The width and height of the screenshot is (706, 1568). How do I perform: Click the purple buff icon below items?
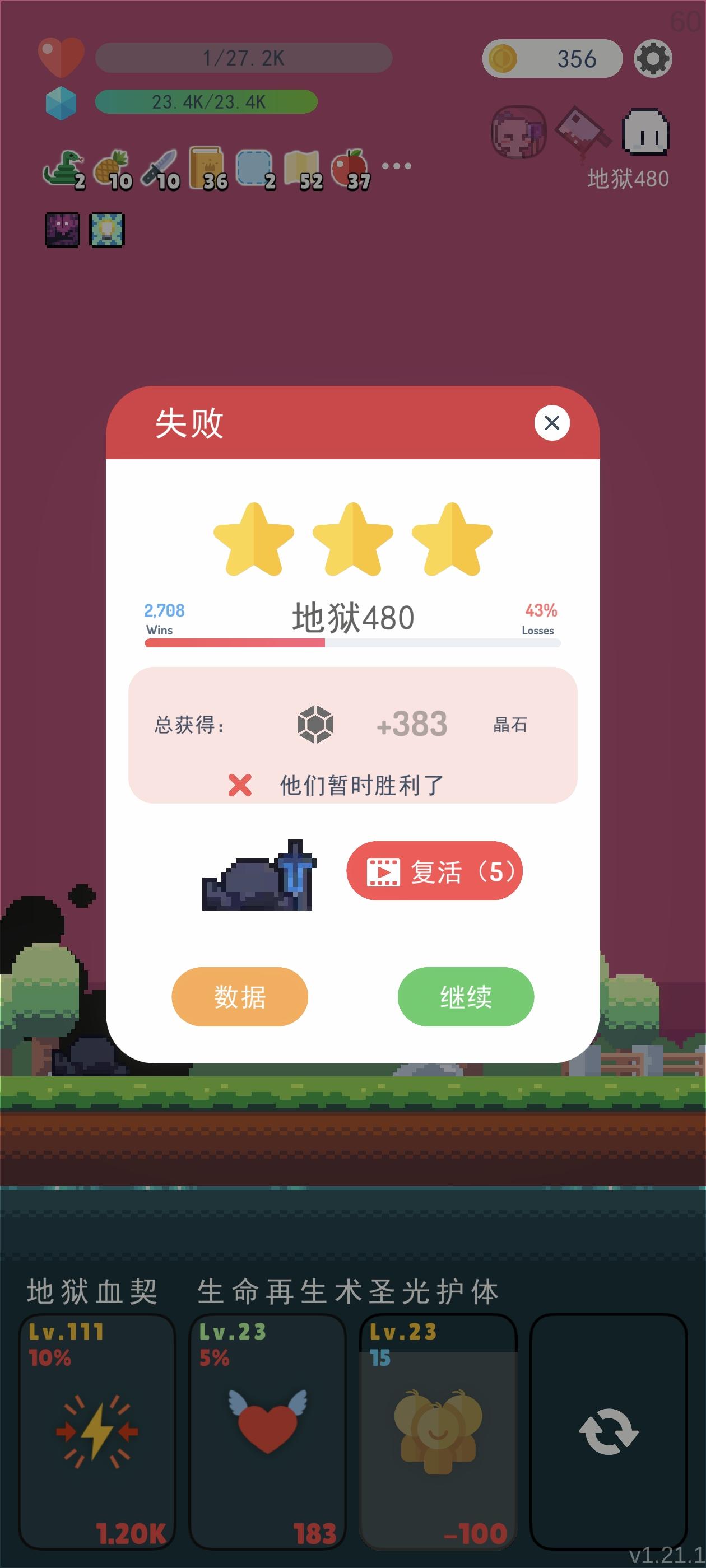tap(61, 230)
